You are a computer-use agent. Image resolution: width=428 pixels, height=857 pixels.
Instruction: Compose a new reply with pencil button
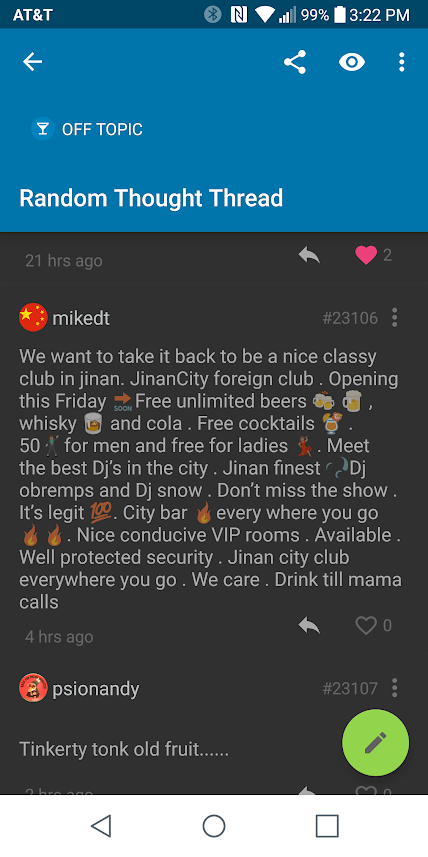376,742
